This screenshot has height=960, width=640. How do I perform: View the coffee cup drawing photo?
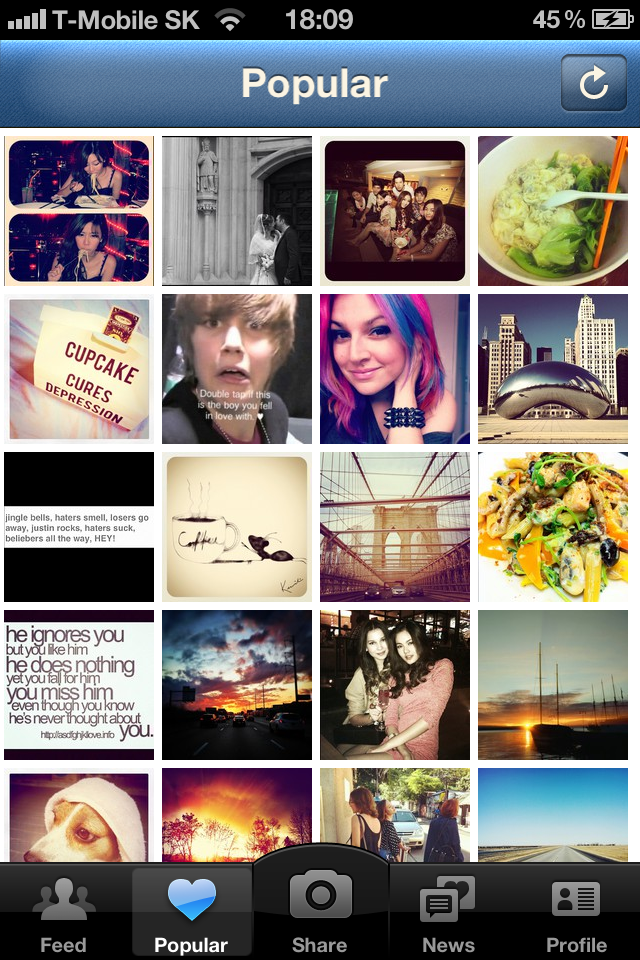coord(237,527)
